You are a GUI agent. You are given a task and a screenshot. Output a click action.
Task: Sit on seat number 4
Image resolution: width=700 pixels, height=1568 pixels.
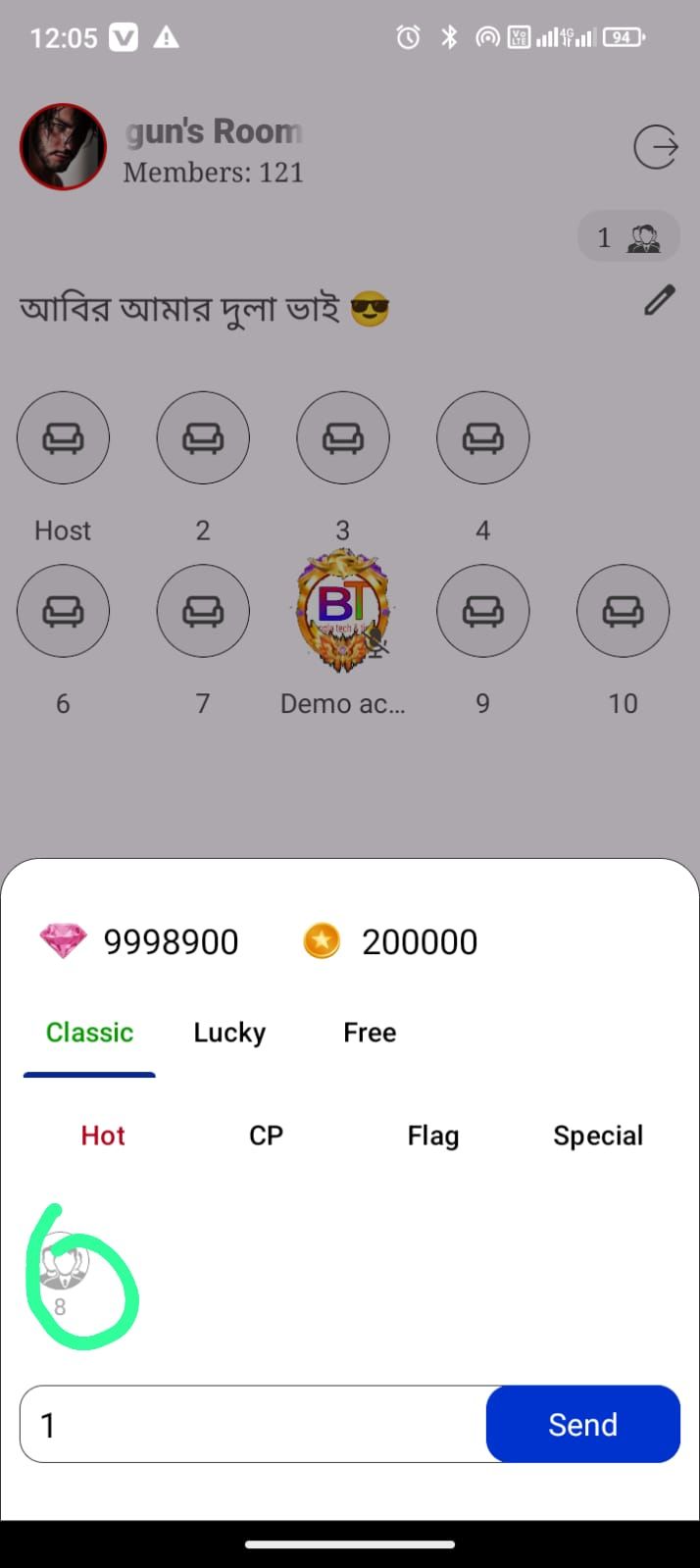pyautogui.click(x=482, y=437)
